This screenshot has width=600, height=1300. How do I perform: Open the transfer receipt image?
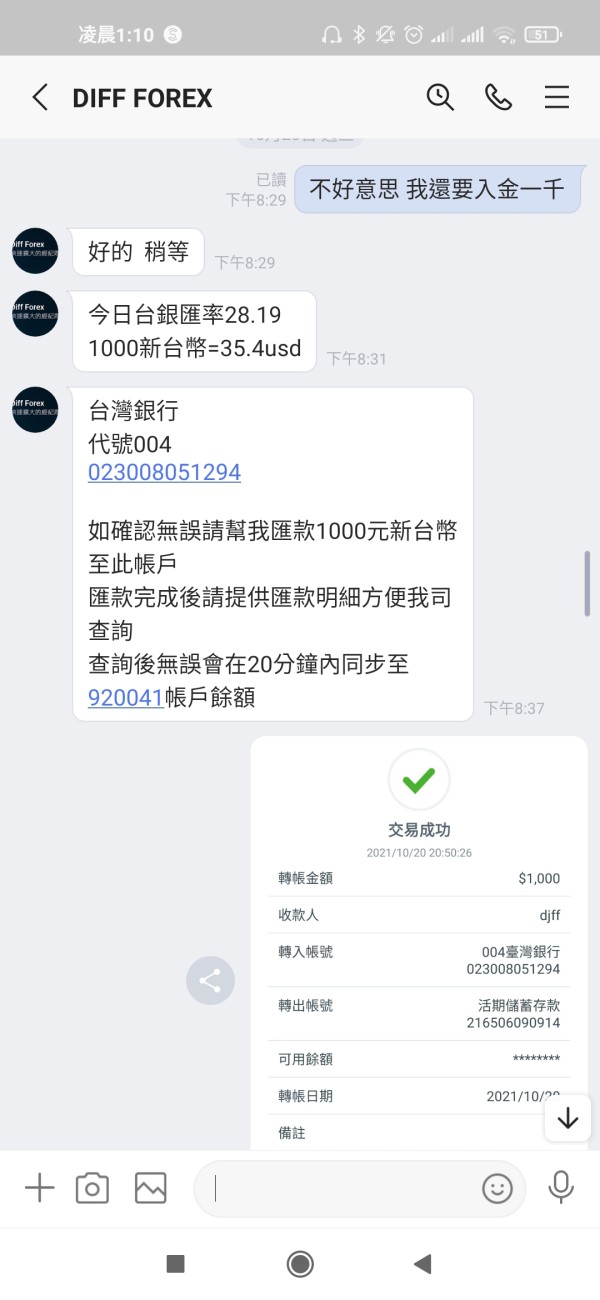419,943
